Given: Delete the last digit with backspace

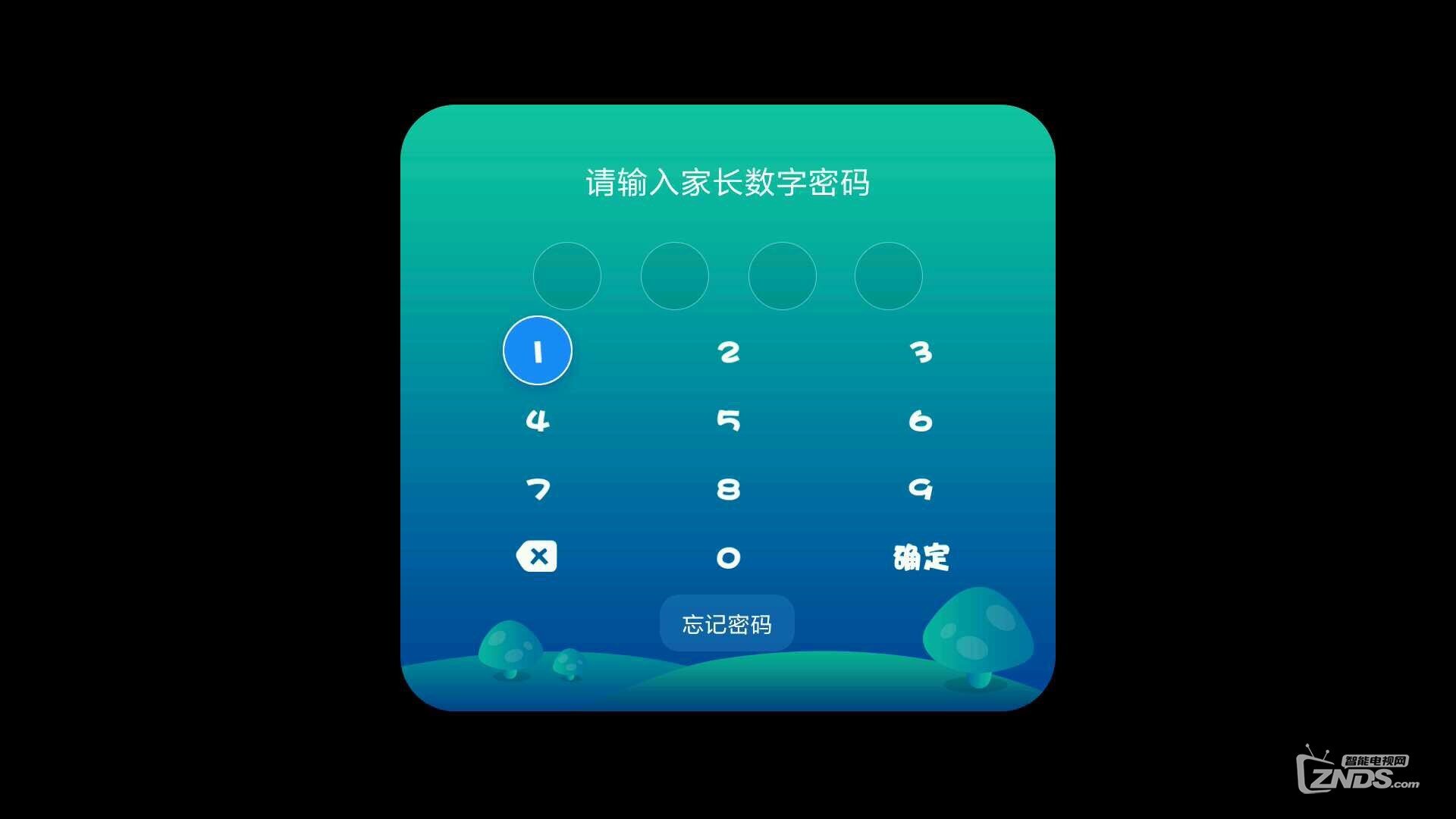Looking at the screenshot, I should (x=537, y=557).
